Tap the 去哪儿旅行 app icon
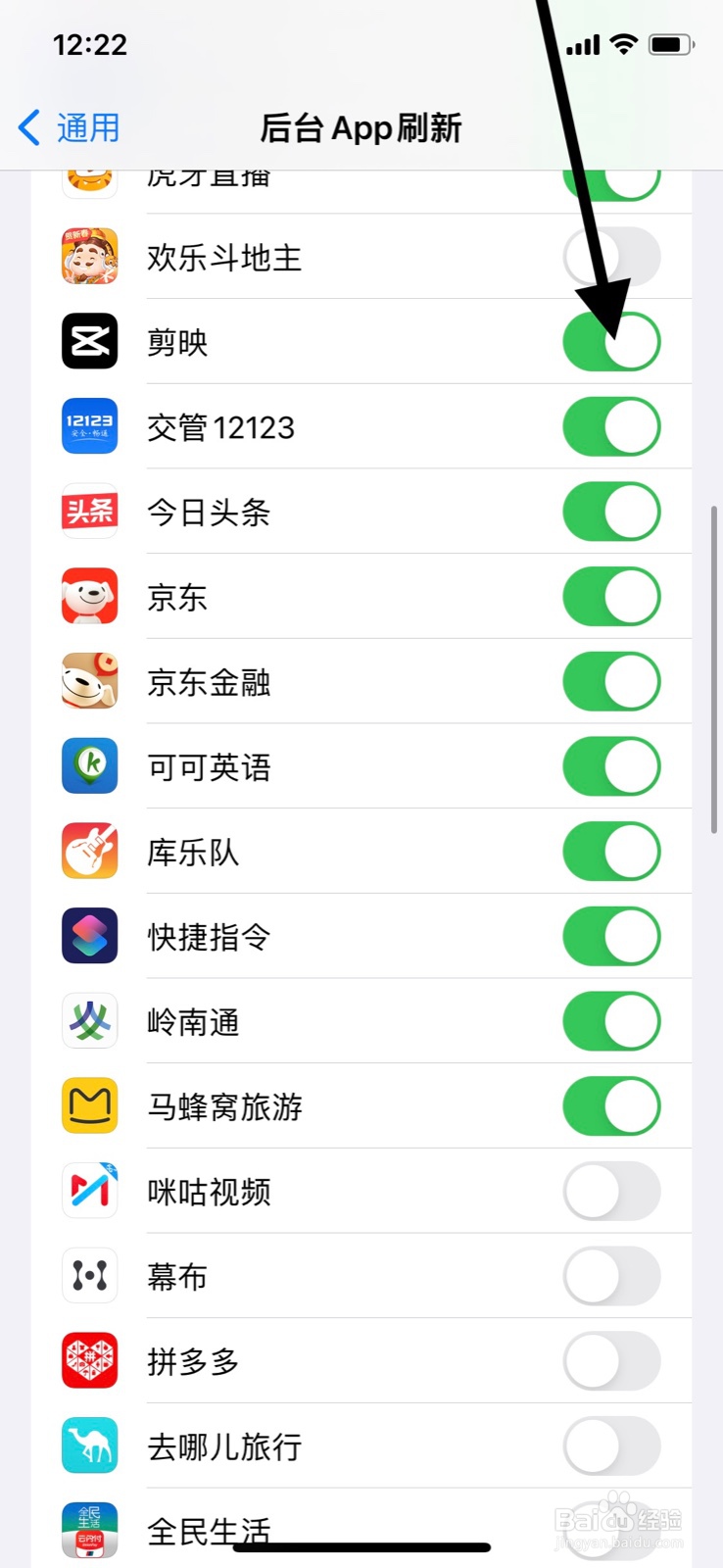Viewport: 723px width, 1568px height. tap(89, 1445)
